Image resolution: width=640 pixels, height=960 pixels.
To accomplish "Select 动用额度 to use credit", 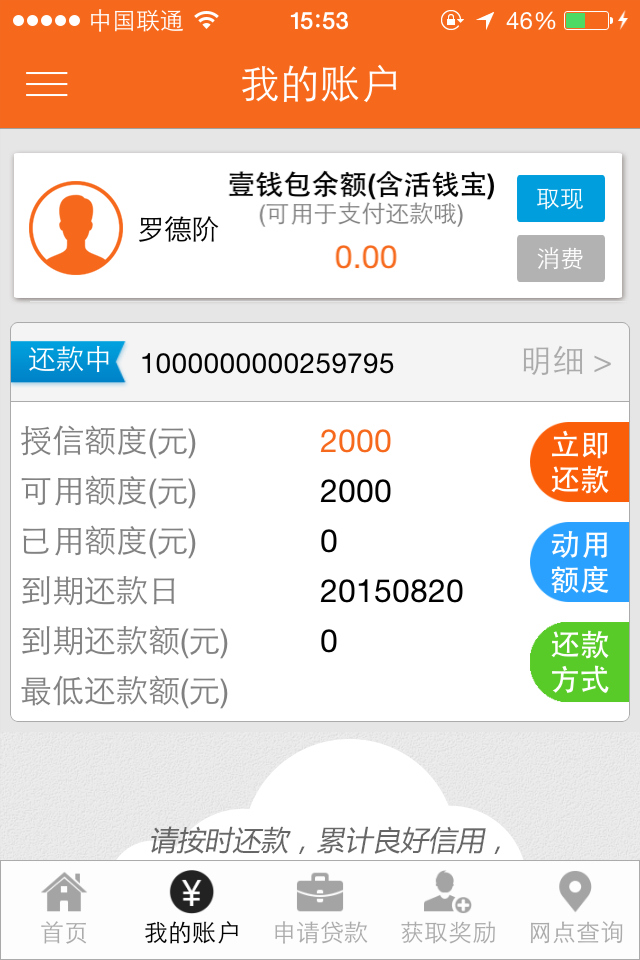I will pyautogui.click(x=580, y=561).
